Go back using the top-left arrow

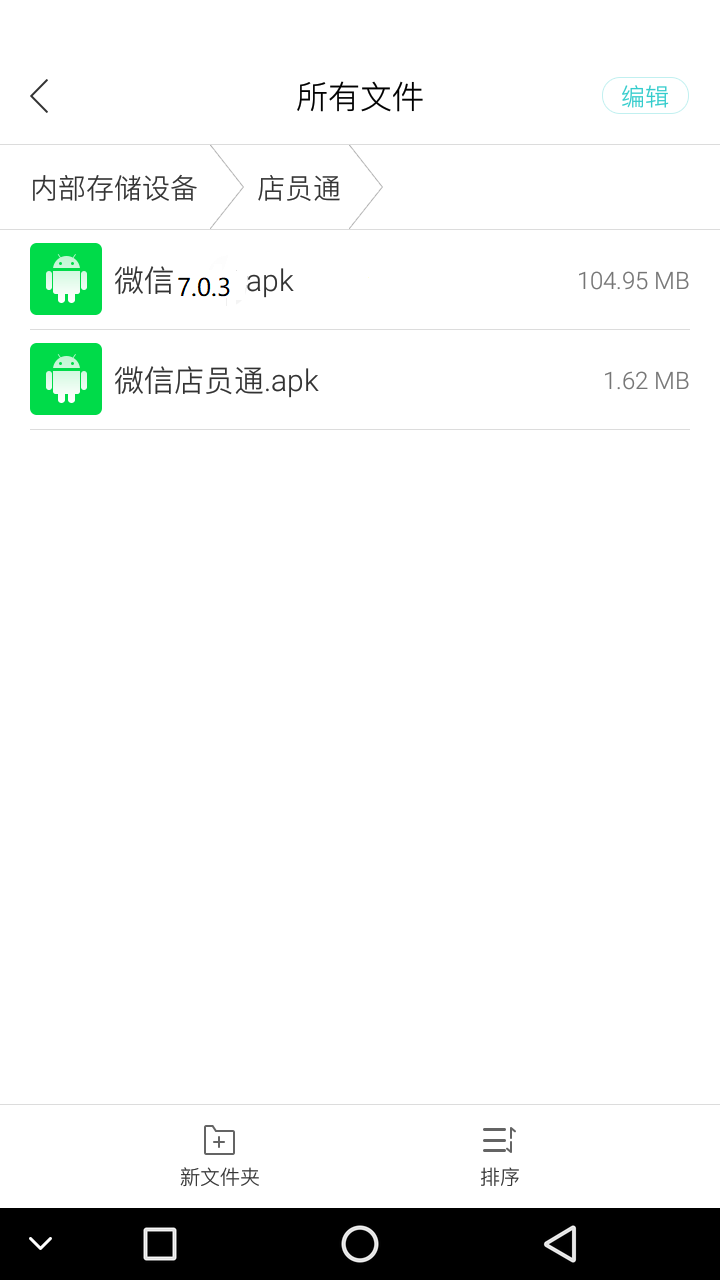click(x=39, y=96)
